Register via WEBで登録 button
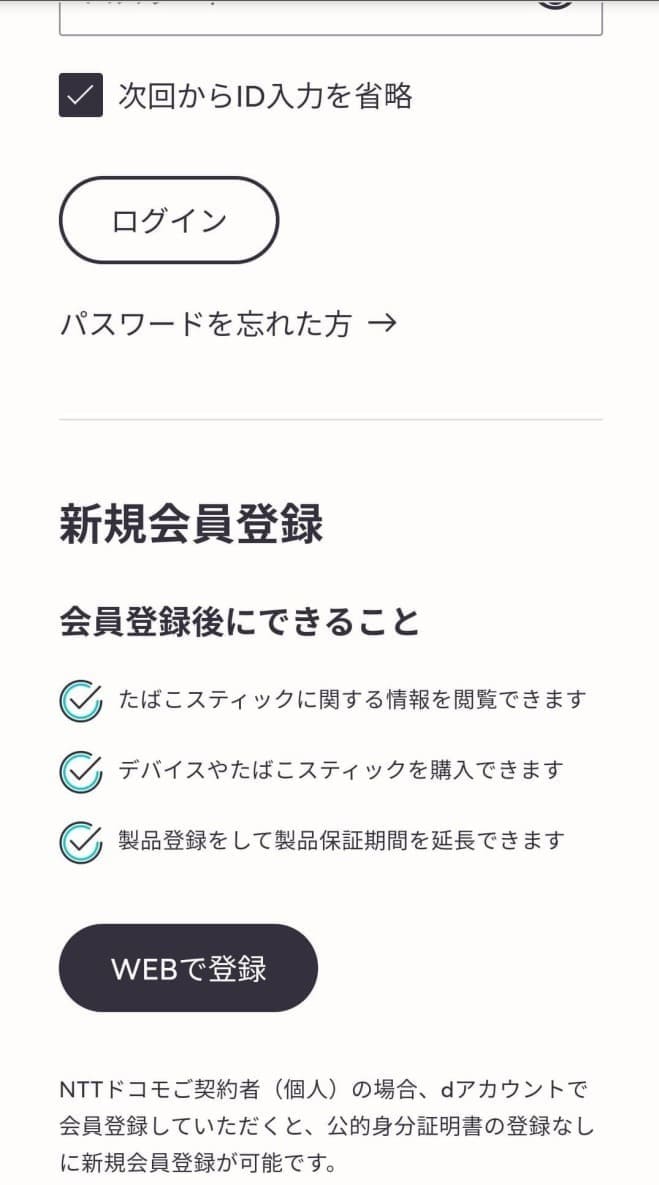The width and height of the screenshot is (659, 1185). (188, 968)
